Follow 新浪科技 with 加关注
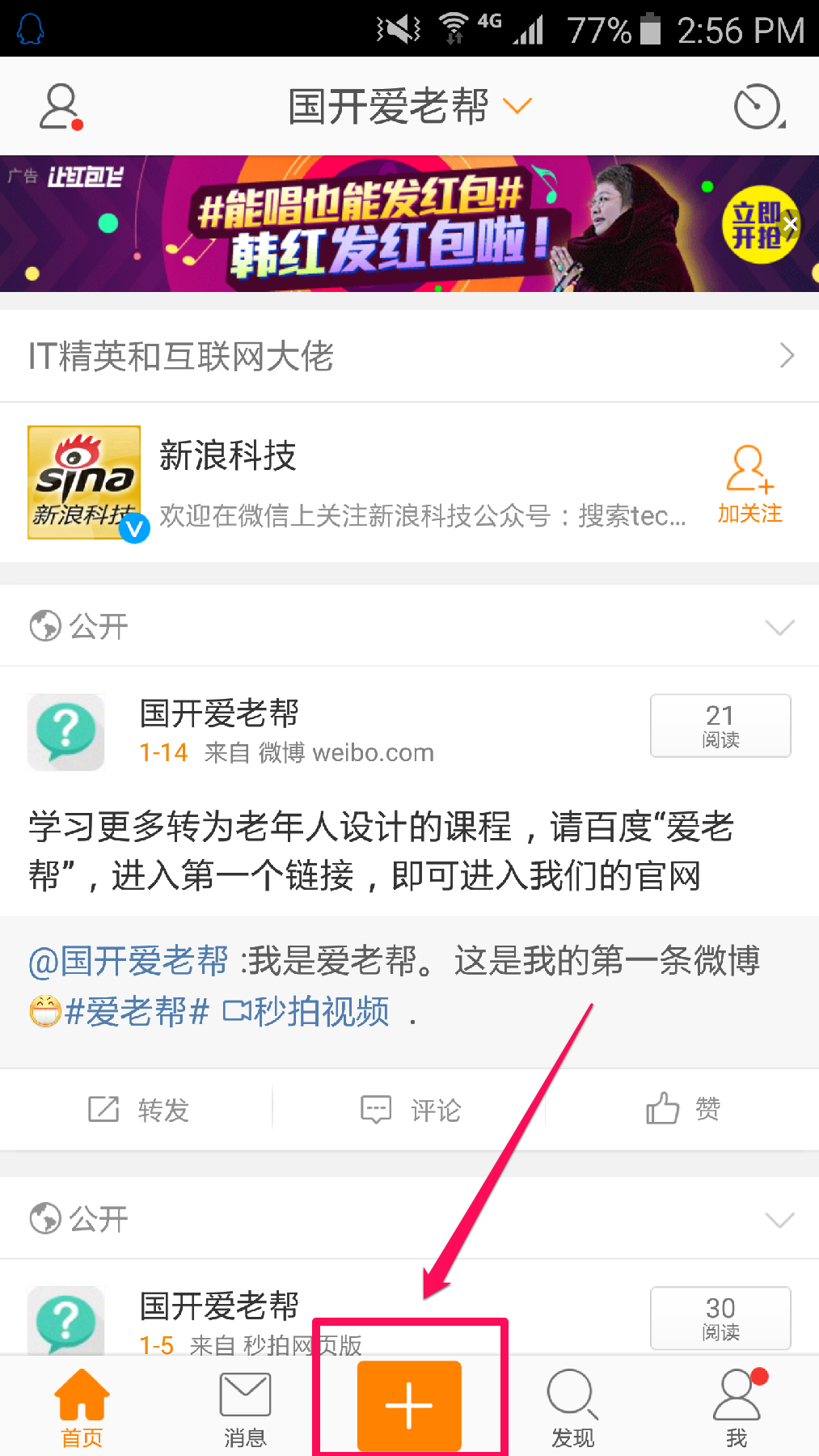 click(749, 484)
